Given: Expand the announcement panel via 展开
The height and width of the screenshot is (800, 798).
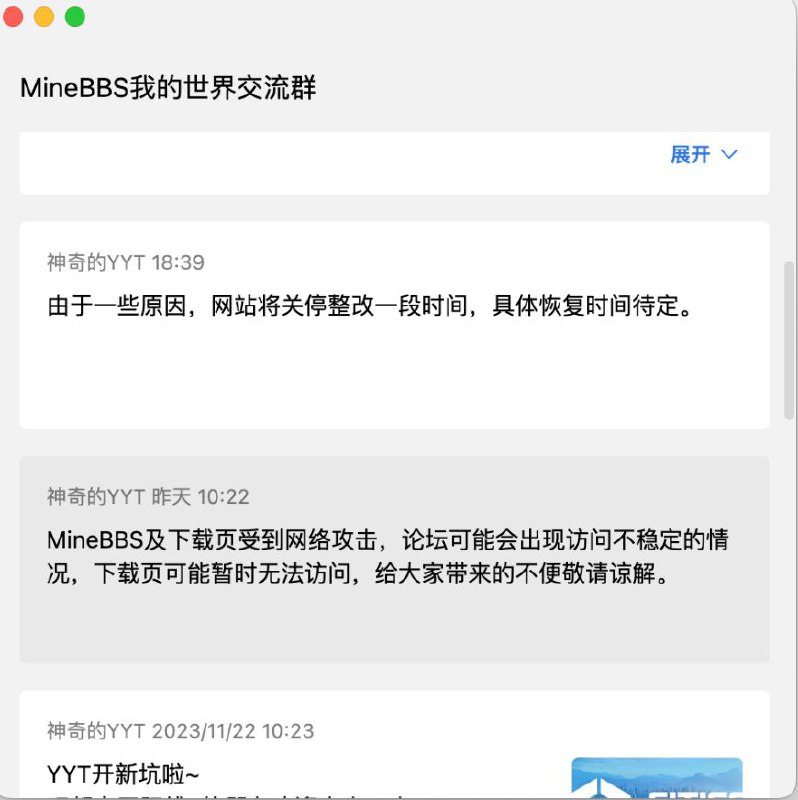Looking at the screenshot, I should pos(690,155).
